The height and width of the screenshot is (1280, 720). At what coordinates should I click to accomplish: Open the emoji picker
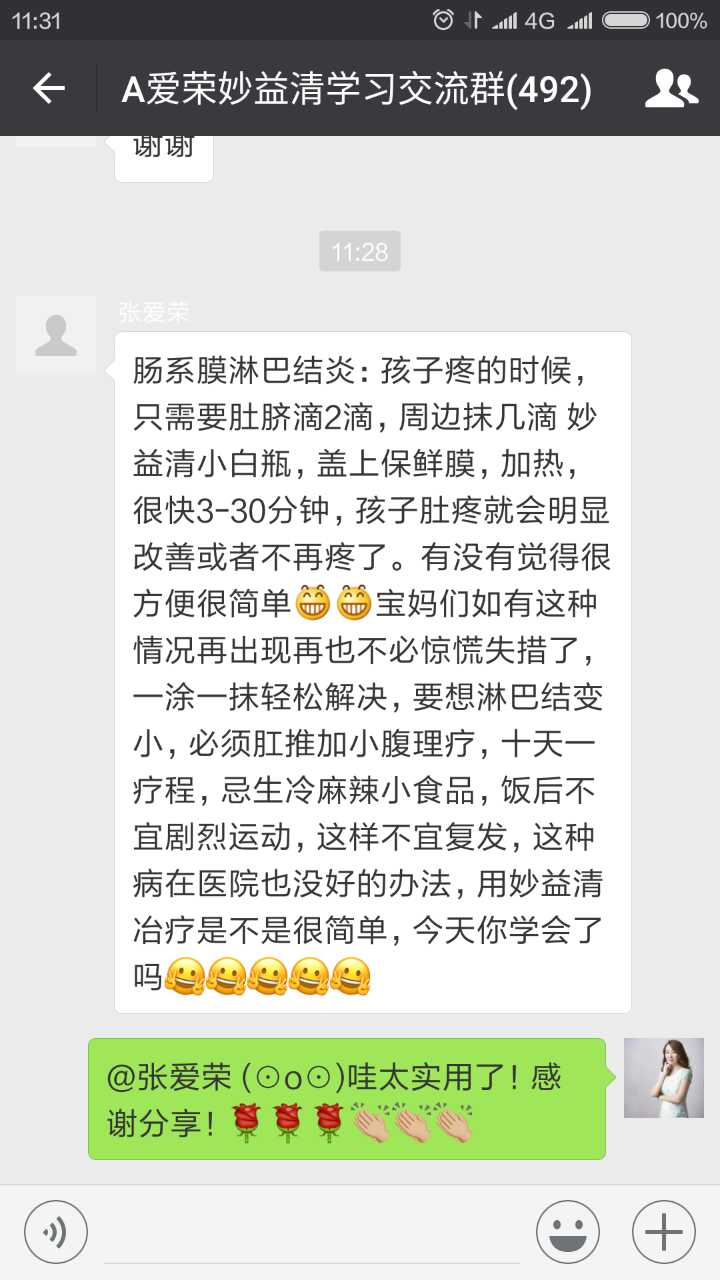pos(567,1231)
